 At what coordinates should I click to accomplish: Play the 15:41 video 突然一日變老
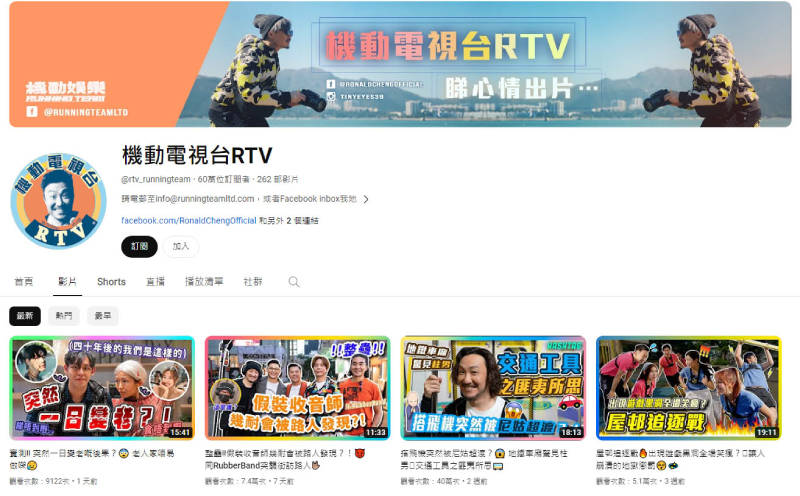coord(101,388)
